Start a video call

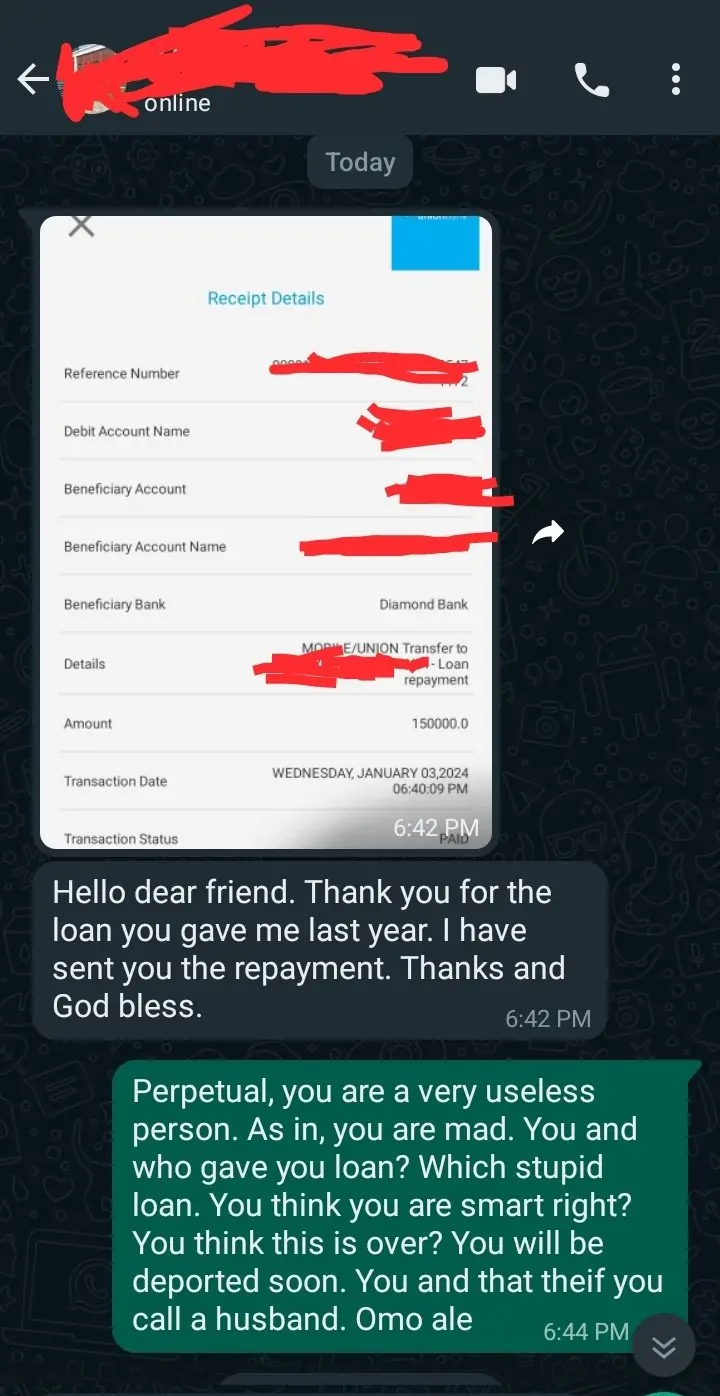pos(496,80)
